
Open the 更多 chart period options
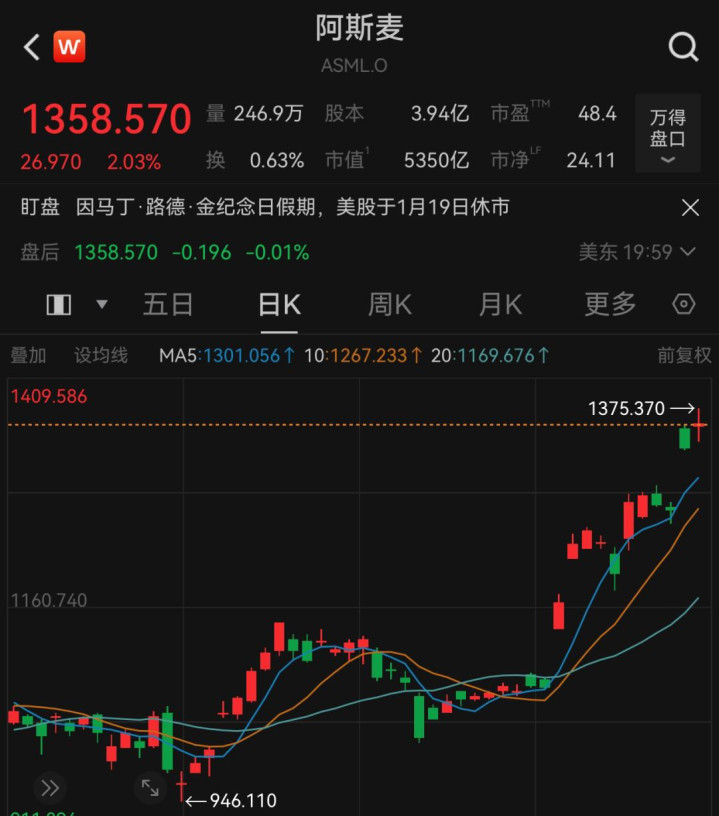point(610,304)
